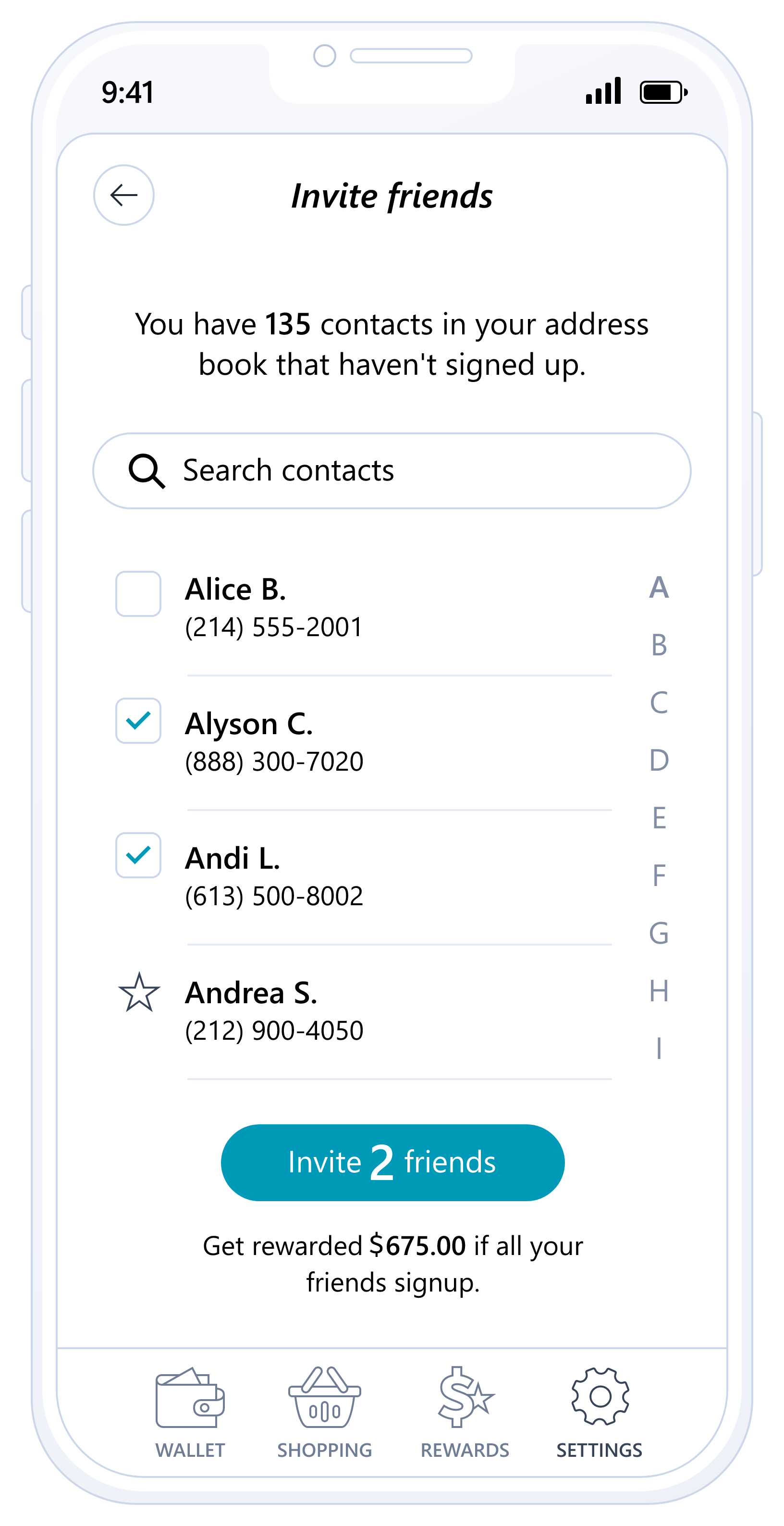Check the box for Alice B.
The height and width of the screenshot is (1526, 784).
click(x=138, y=593)
